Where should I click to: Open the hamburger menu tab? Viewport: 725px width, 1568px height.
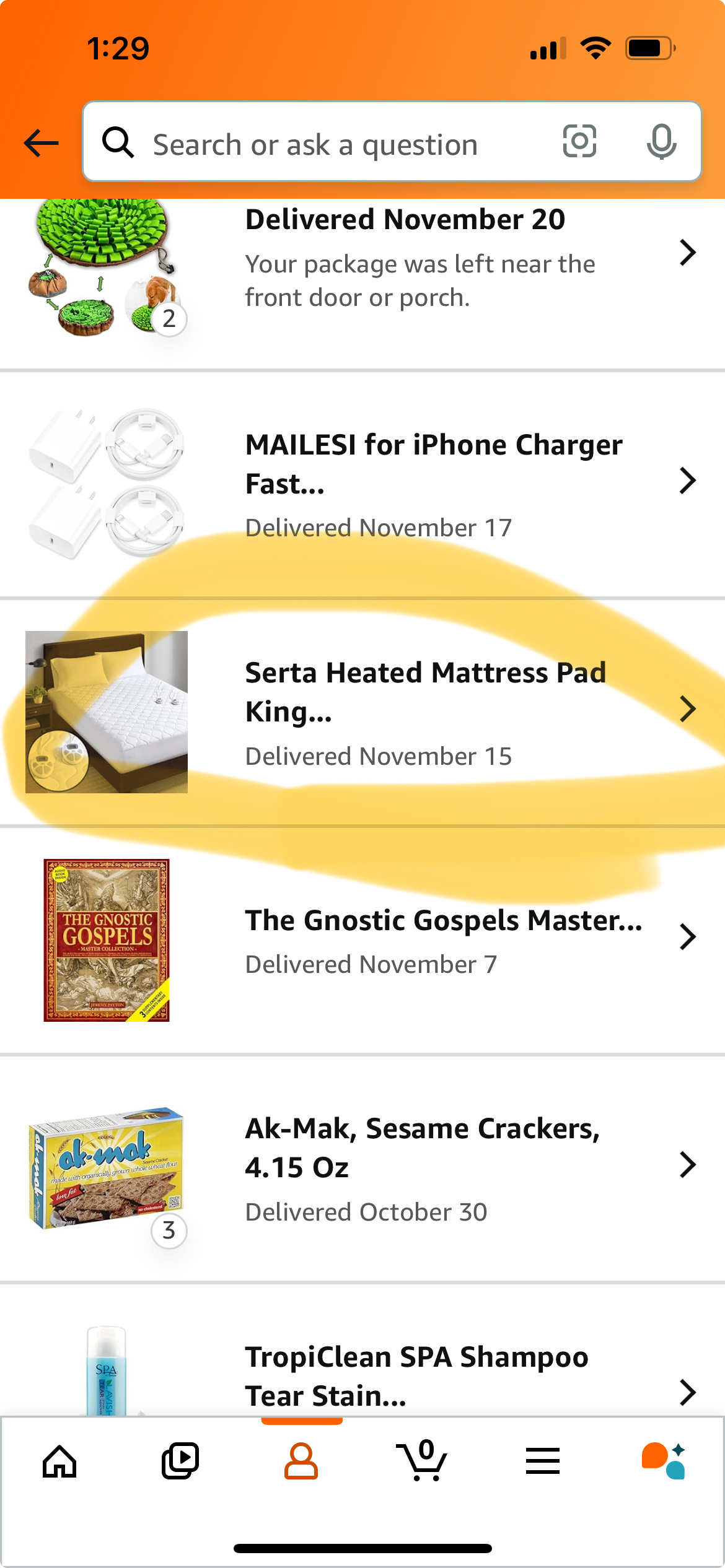click(x=543, y=1461)
